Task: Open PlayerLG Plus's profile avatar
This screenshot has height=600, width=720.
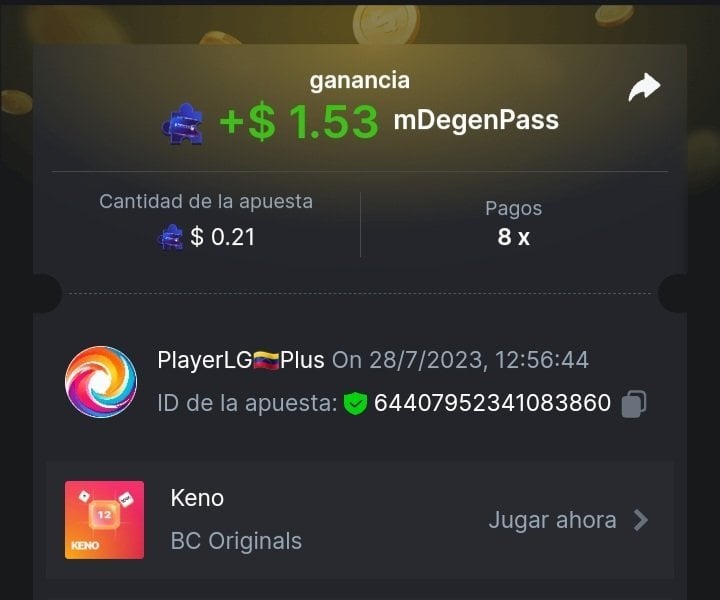Action: pos(101,382)
